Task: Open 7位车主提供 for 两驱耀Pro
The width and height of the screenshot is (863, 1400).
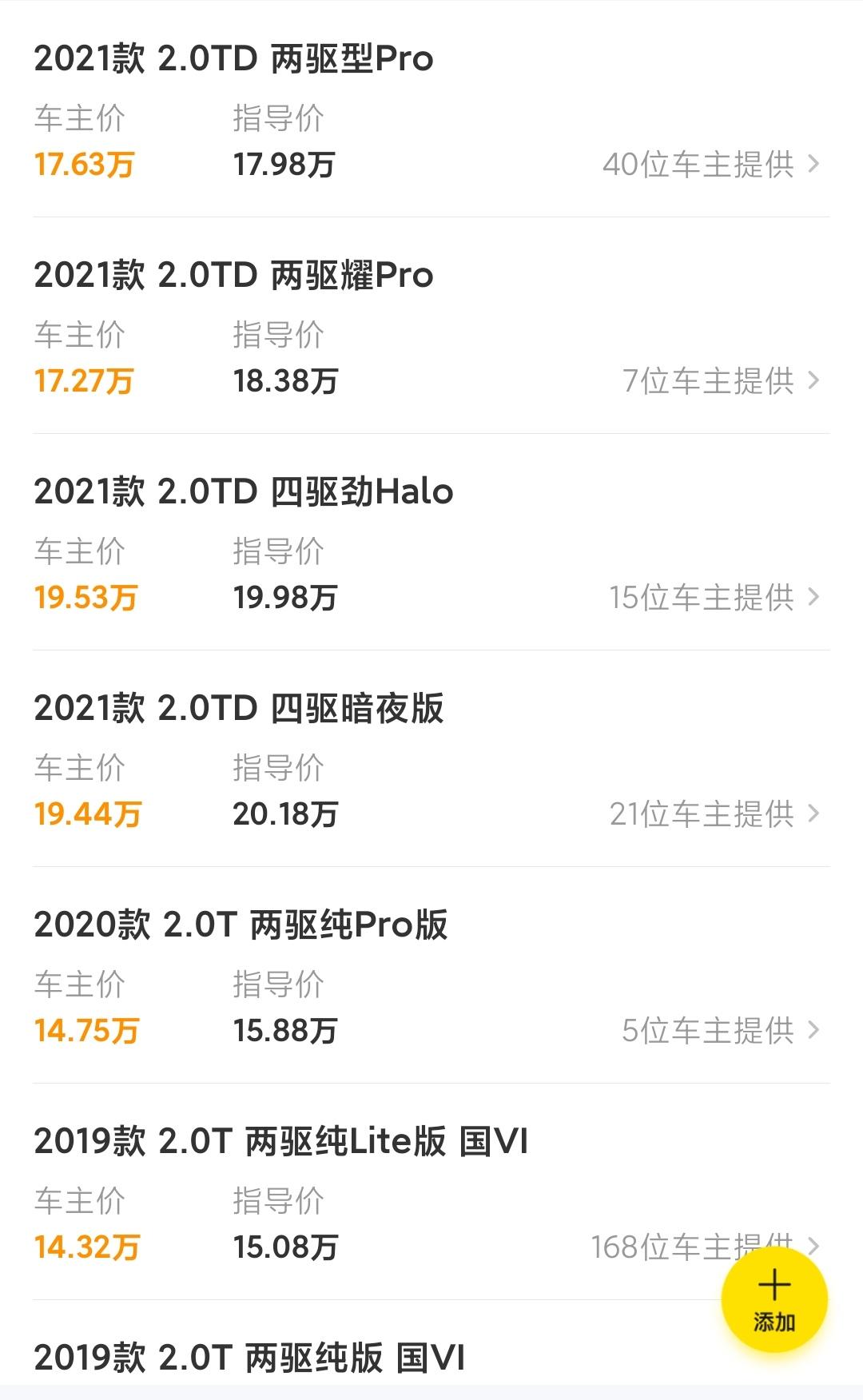Action: pyautogui.click(x=721, y=381)
